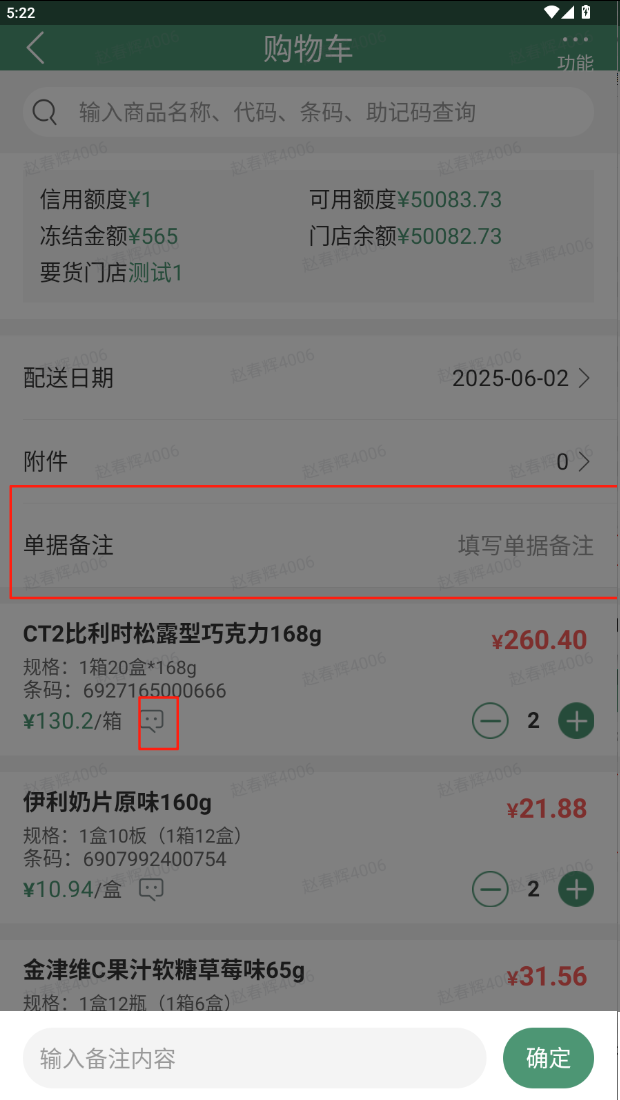
Task: Open the 单据备注 field
Action: pyautogui.click(x=309, y=545)
